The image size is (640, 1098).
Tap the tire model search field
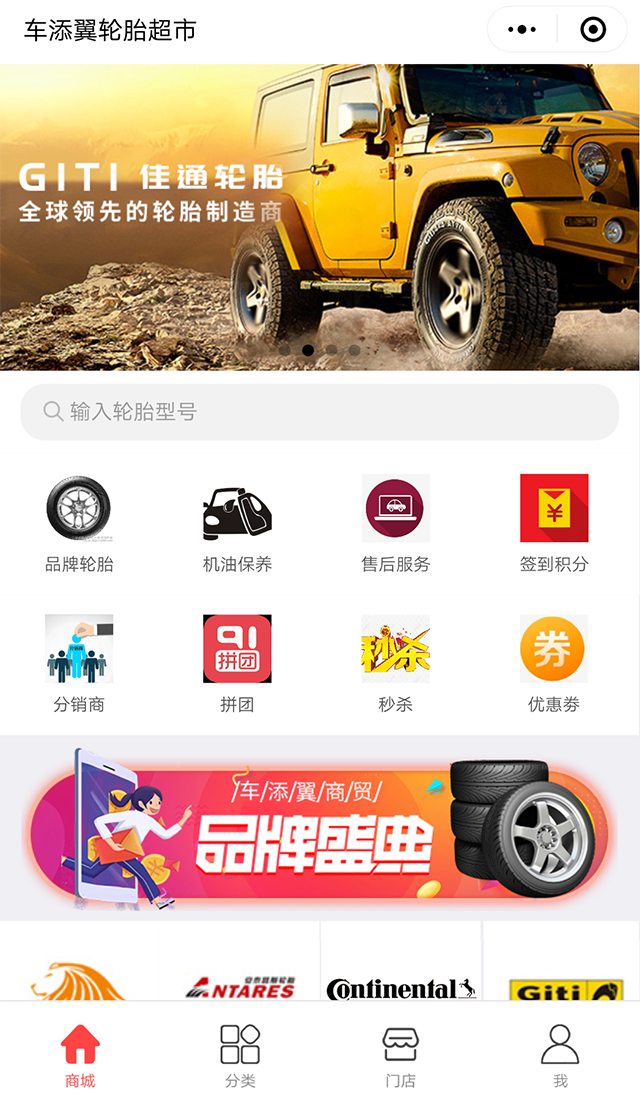click(x=320, y=412)
